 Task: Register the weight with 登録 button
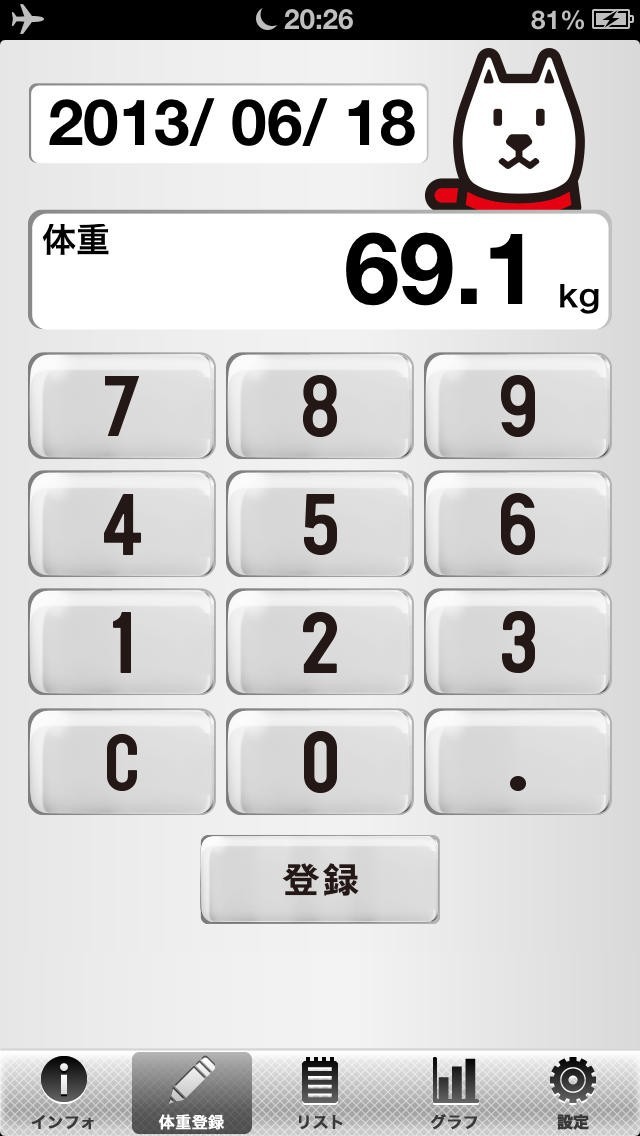pyautogui.click(x=320, y=879)
